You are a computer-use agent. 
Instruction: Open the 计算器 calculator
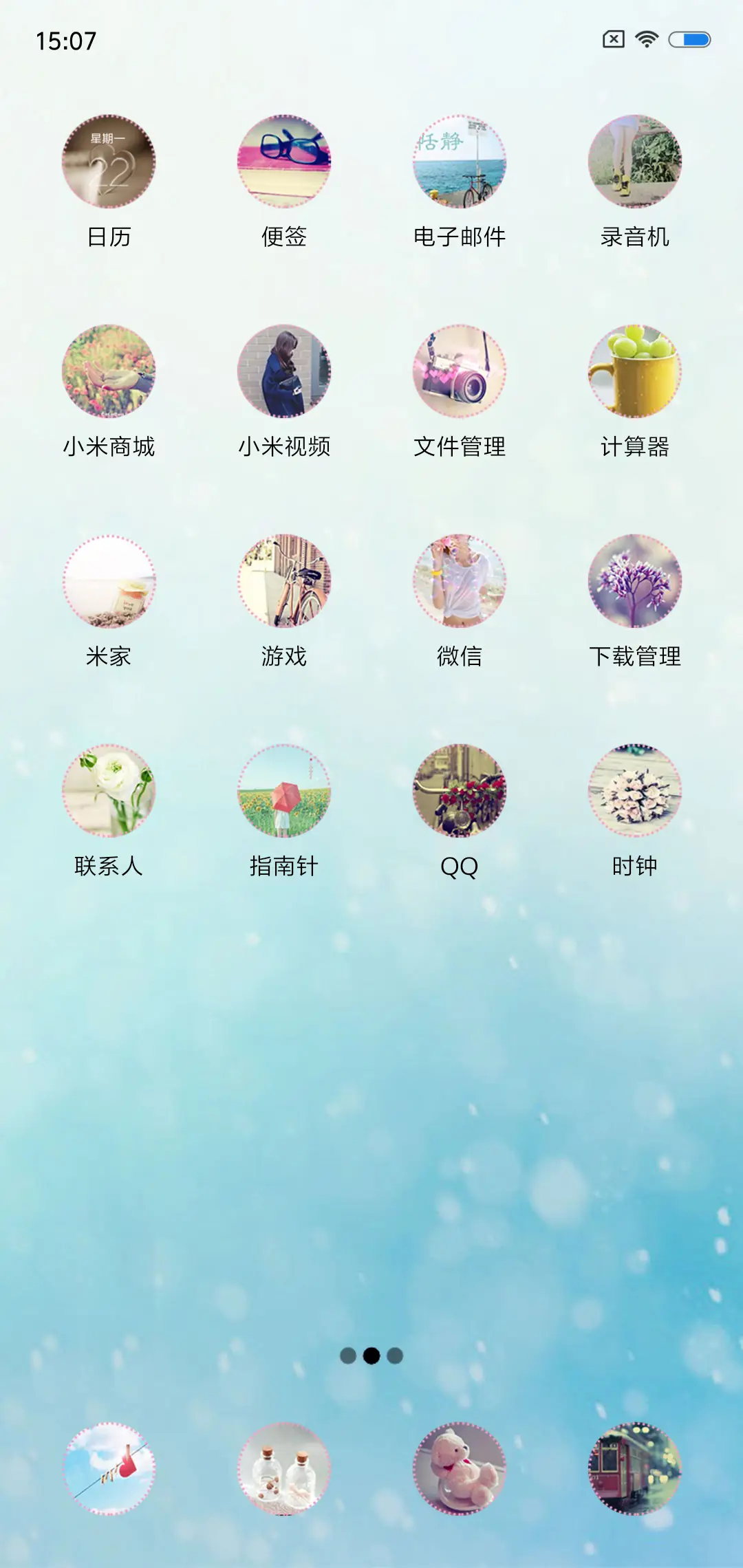(x=635, y=371)
